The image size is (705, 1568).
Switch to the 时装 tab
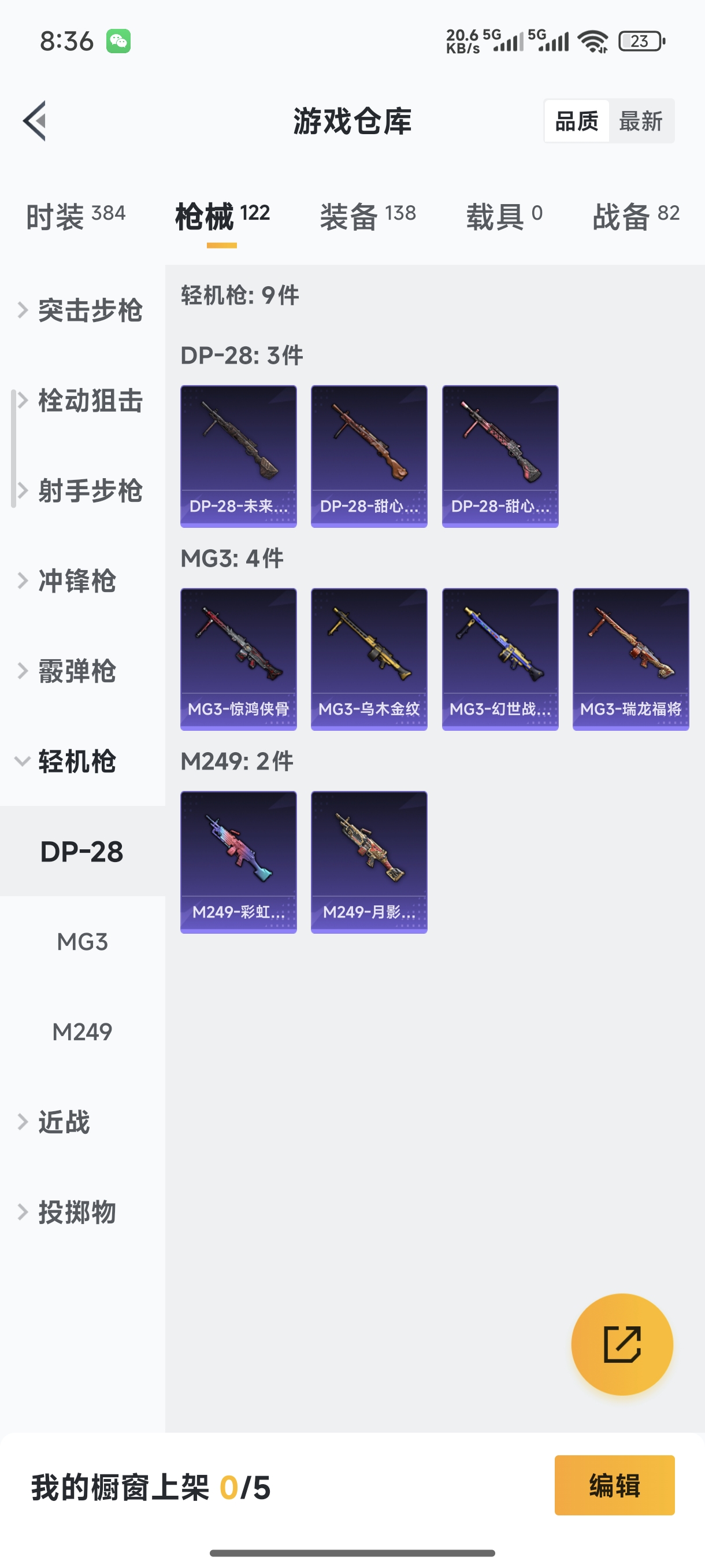click(75, 216)
